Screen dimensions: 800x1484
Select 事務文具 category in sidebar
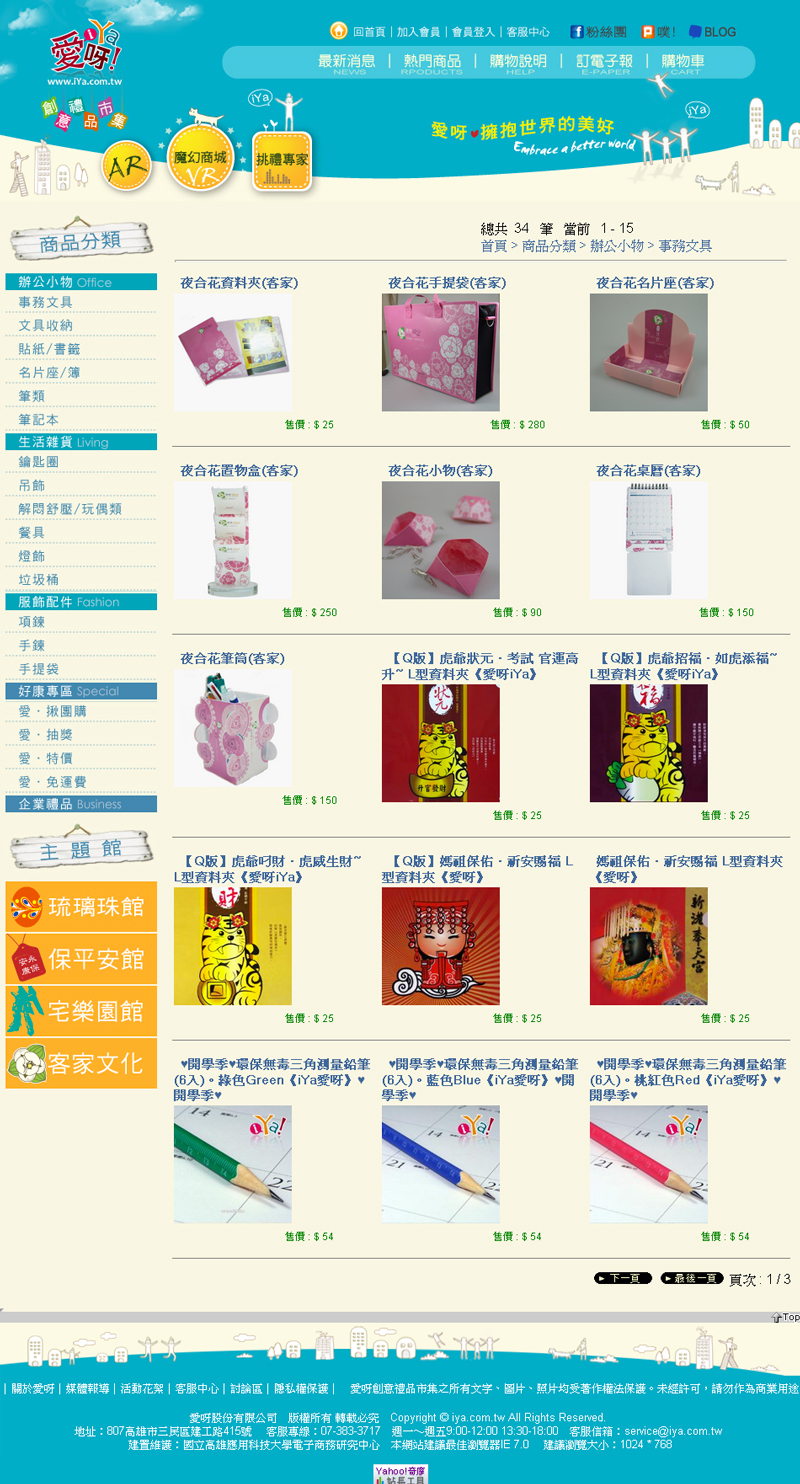pyautogui.click(x=46, y=303)
